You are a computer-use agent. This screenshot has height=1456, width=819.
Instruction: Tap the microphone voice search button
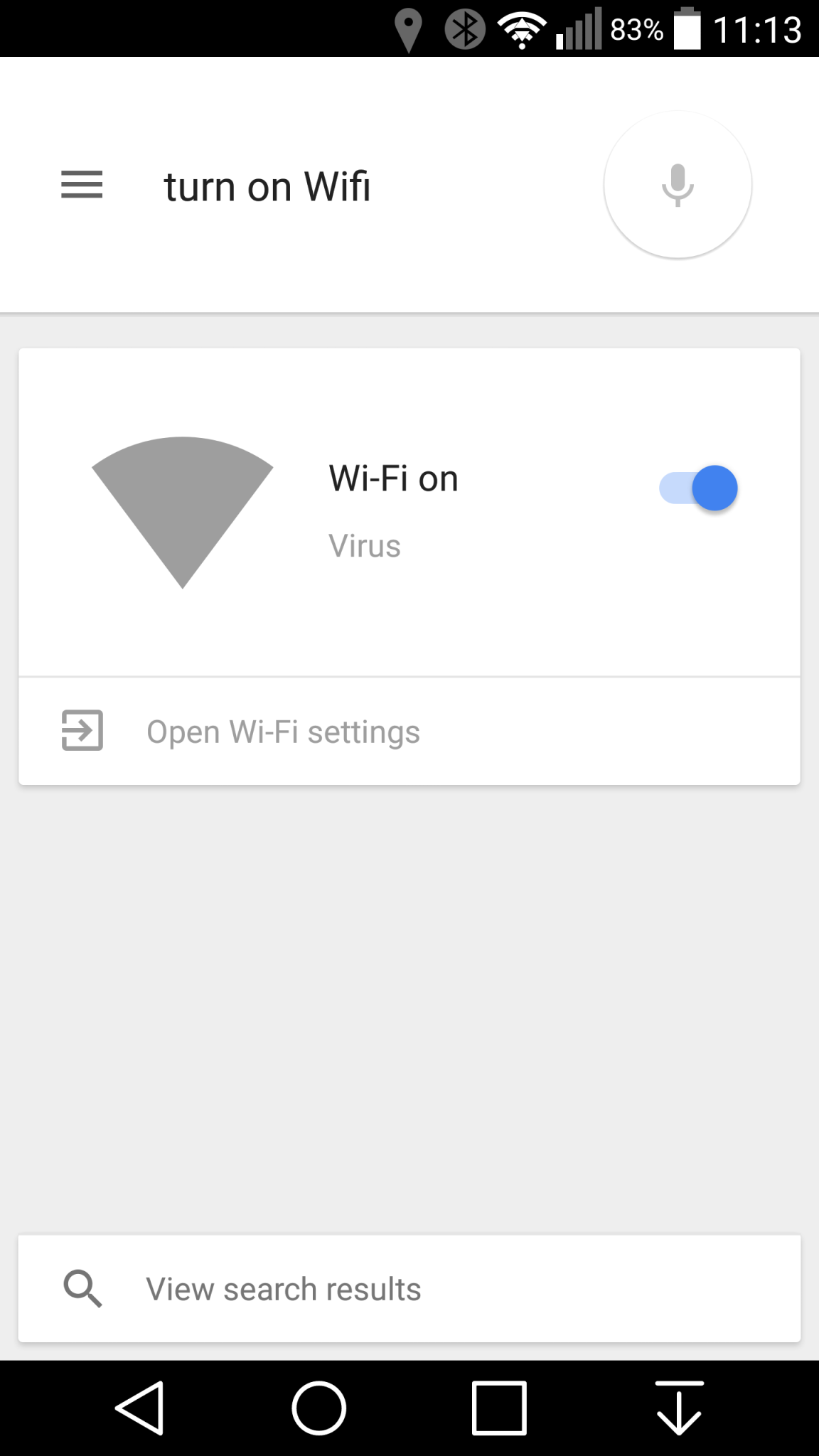(x=678, y=185)
